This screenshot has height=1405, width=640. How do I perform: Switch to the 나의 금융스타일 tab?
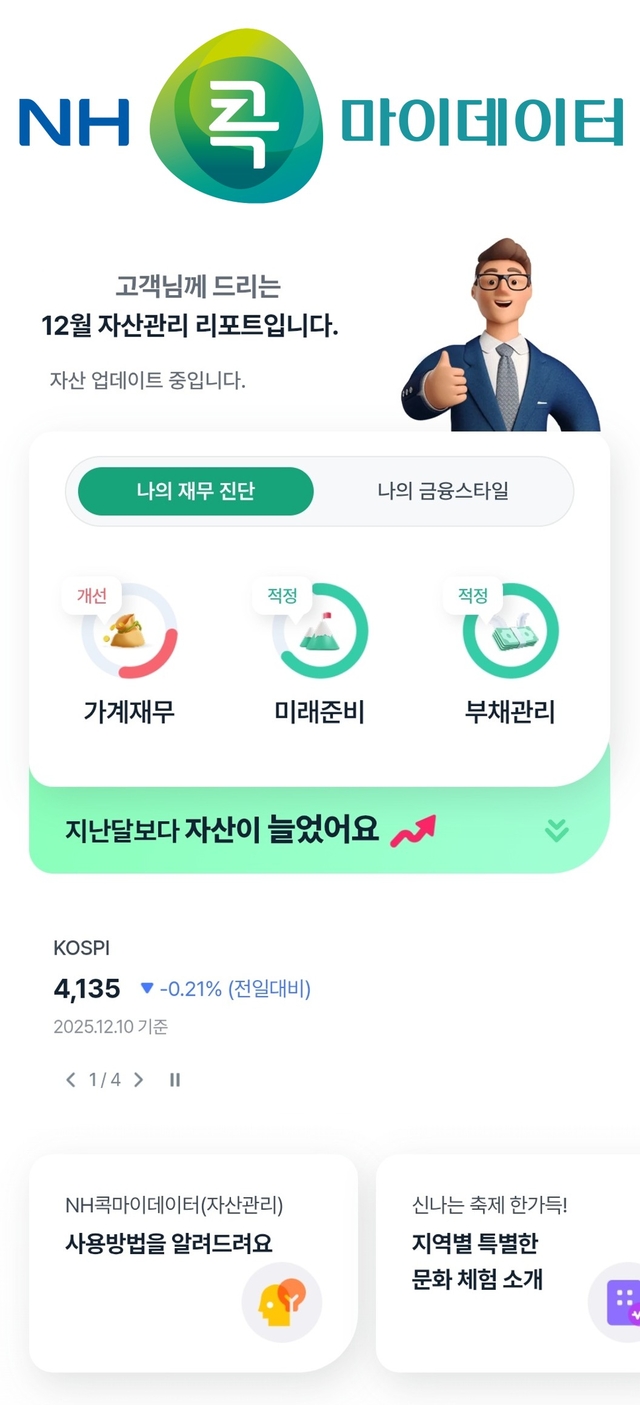(x=443, y=491)
